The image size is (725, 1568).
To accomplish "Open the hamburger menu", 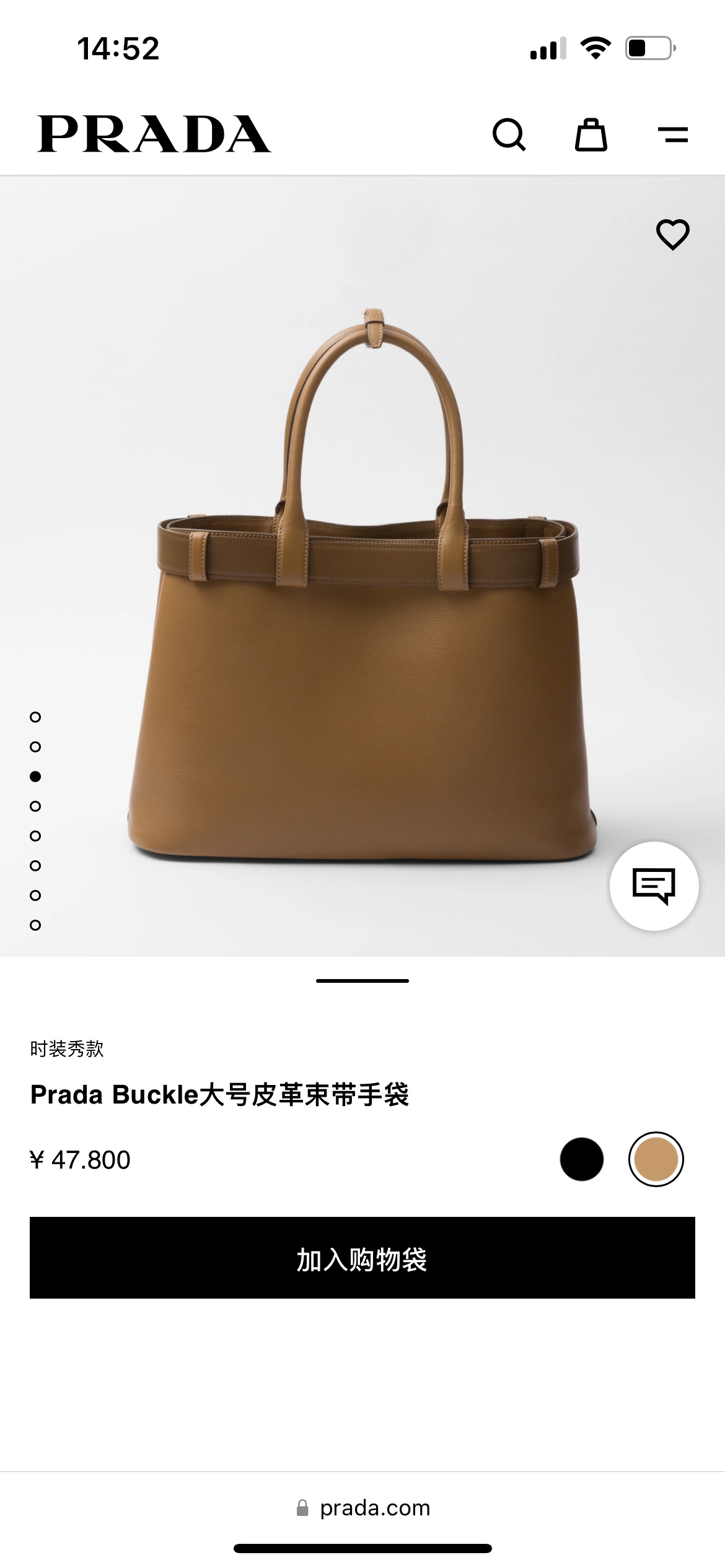I will click(x=673, y=134).
